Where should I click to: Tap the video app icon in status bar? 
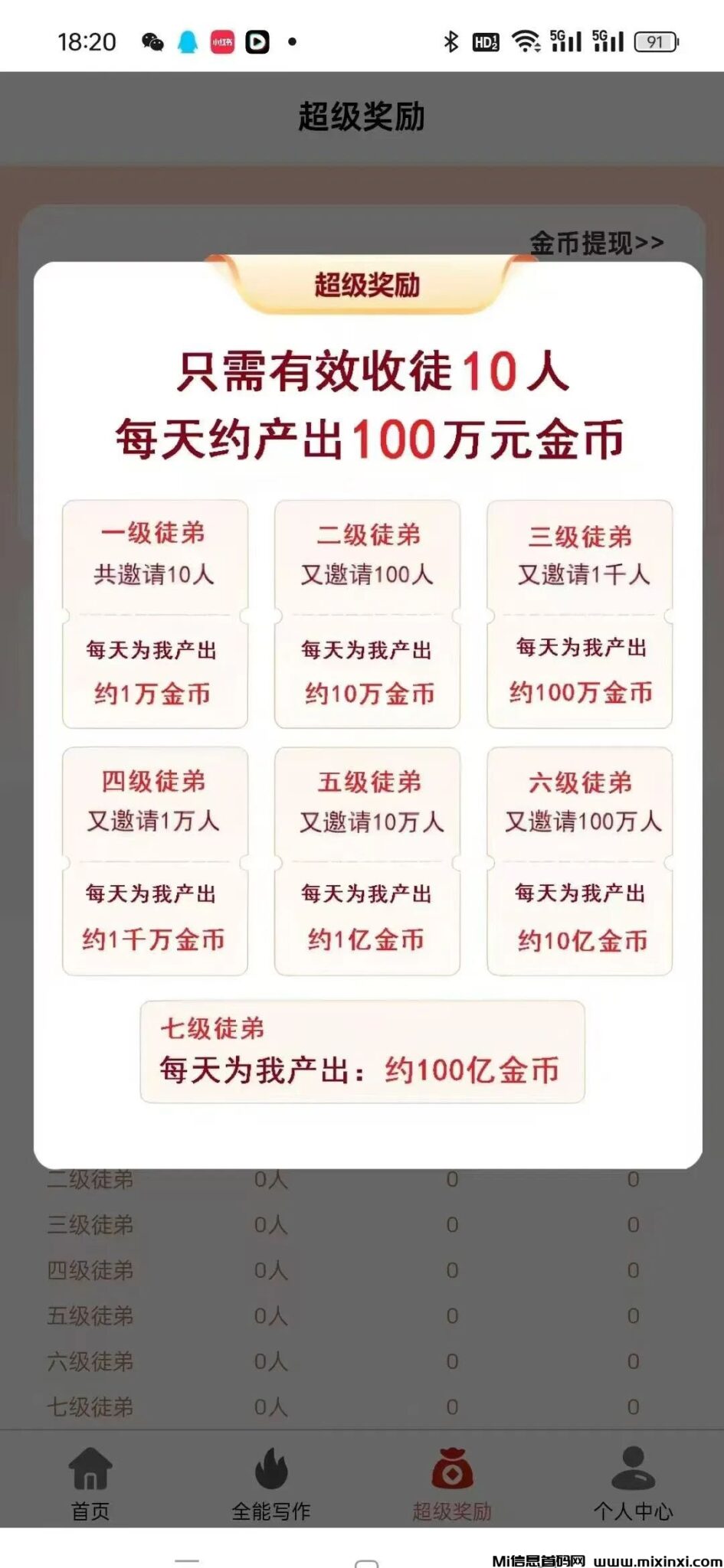click(256, 44)
